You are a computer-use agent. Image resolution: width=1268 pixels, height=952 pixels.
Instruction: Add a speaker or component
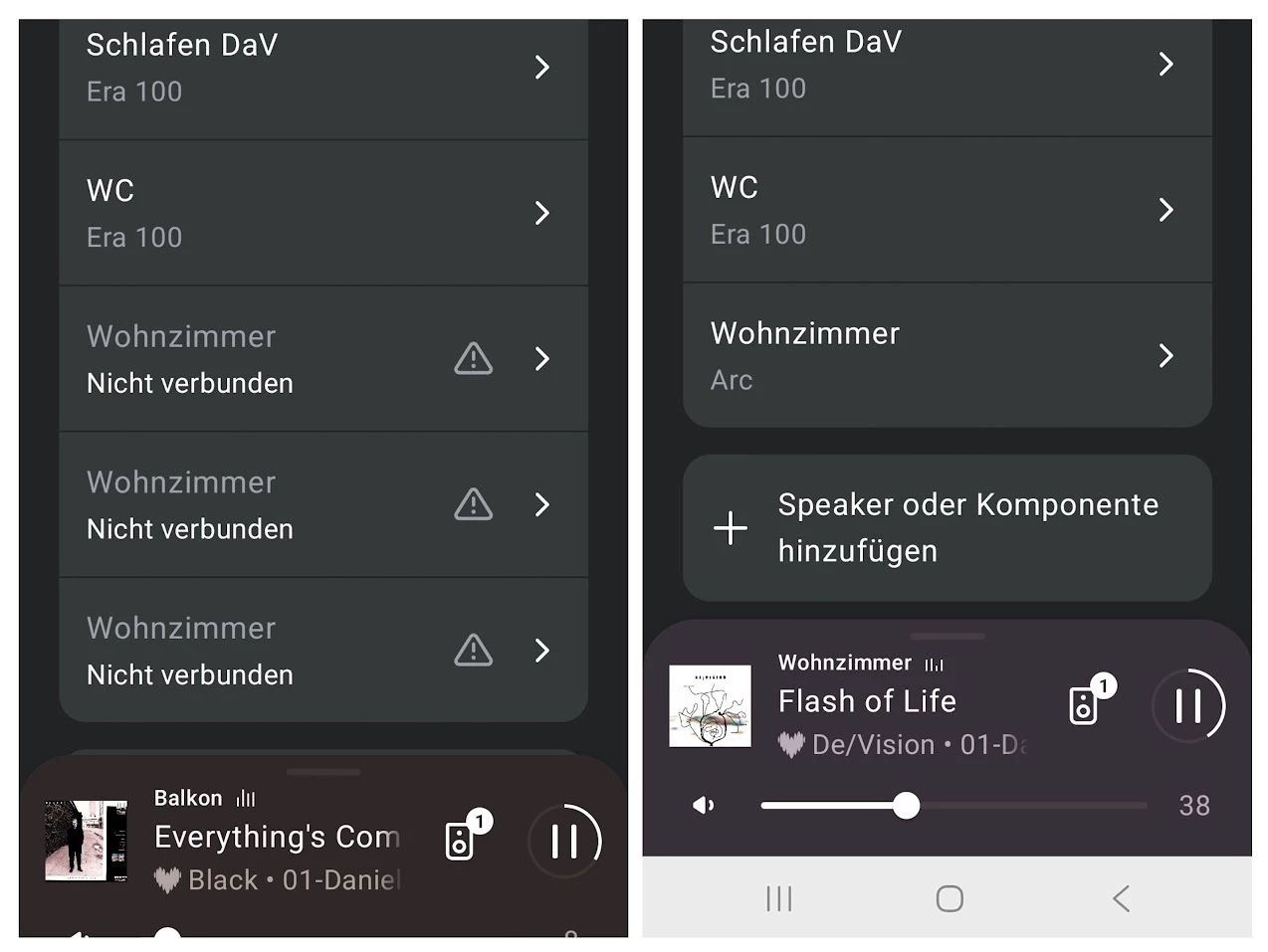[946, 527]
